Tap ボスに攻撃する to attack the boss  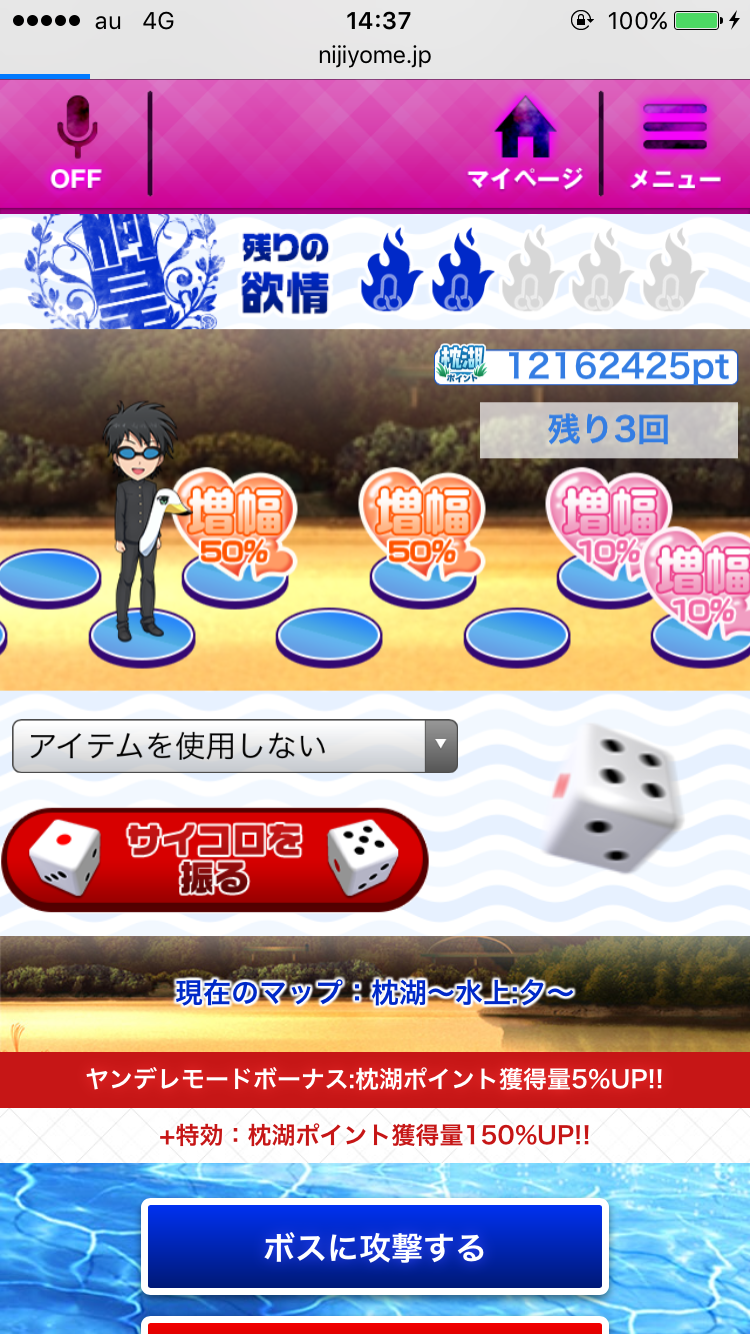(374, 1247)
